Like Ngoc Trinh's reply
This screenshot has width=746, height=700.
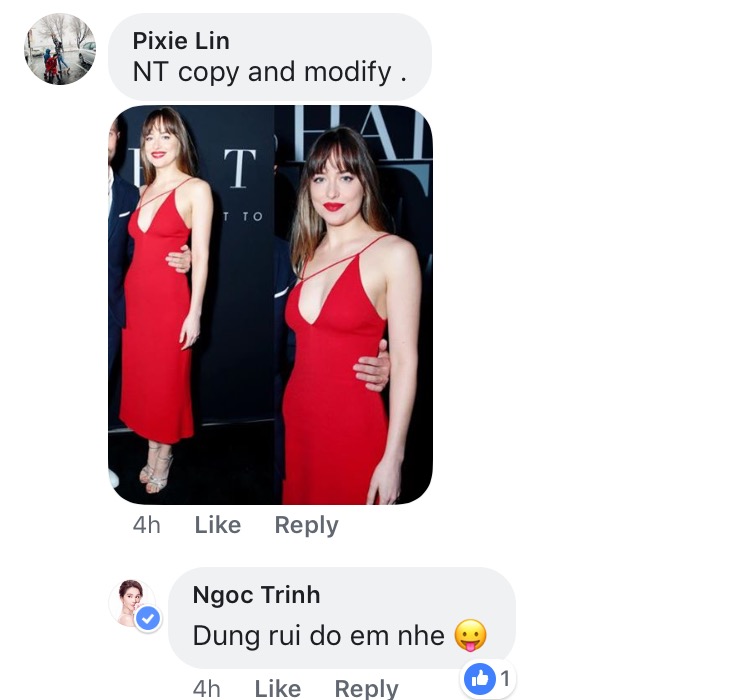pos(277,688)
